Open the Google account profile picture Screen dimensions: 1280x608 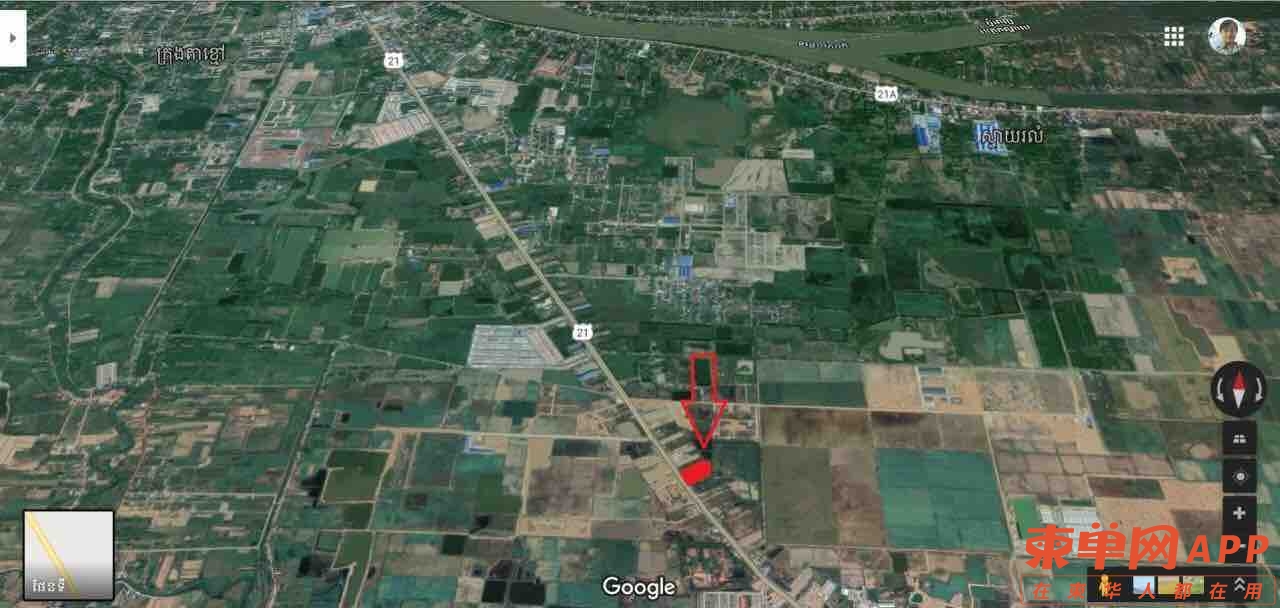(x=1226, y=37)
